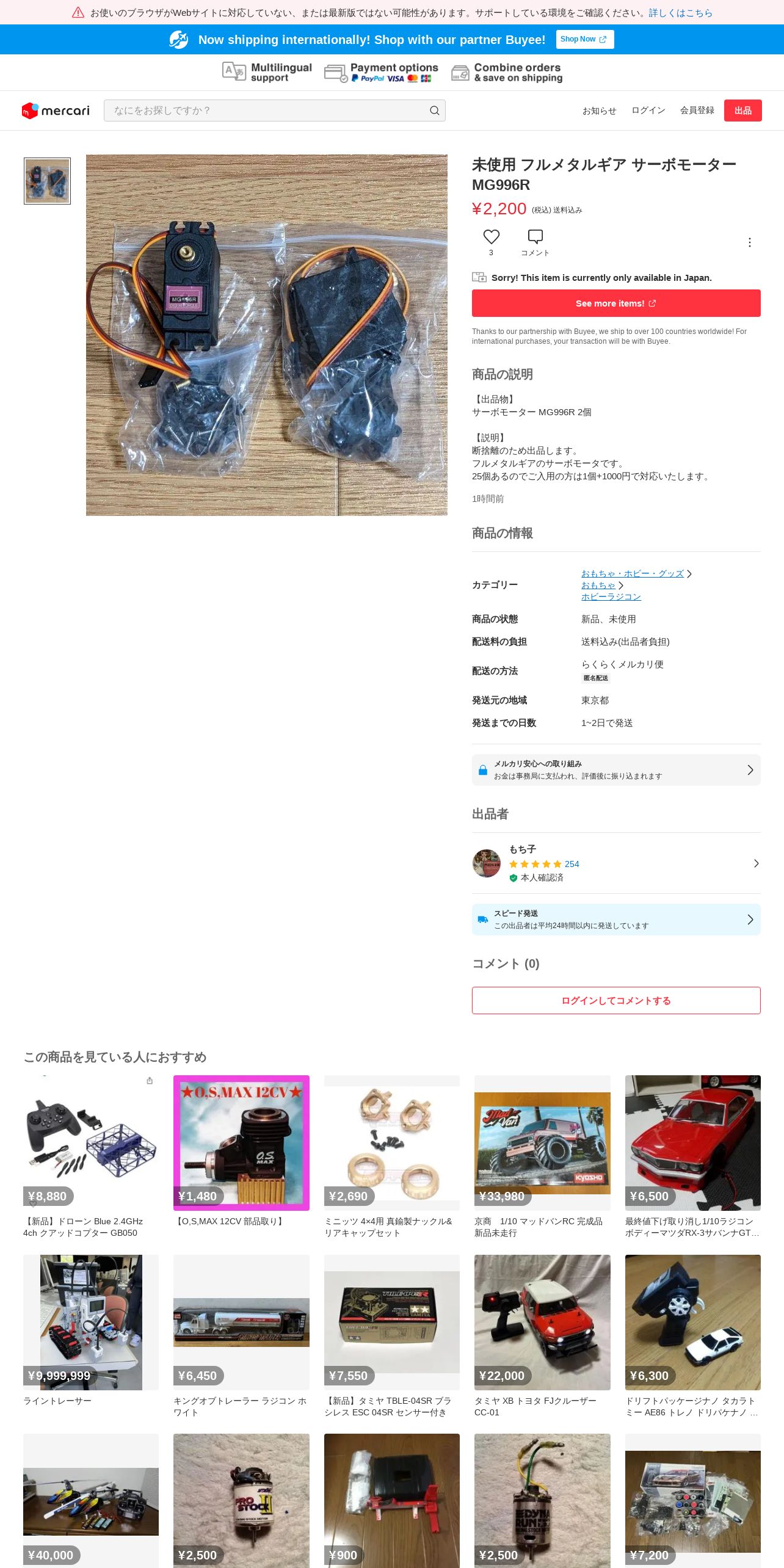Like this servo motor listing
Viewport: 784px width, 1568px height.
(491, 242)
